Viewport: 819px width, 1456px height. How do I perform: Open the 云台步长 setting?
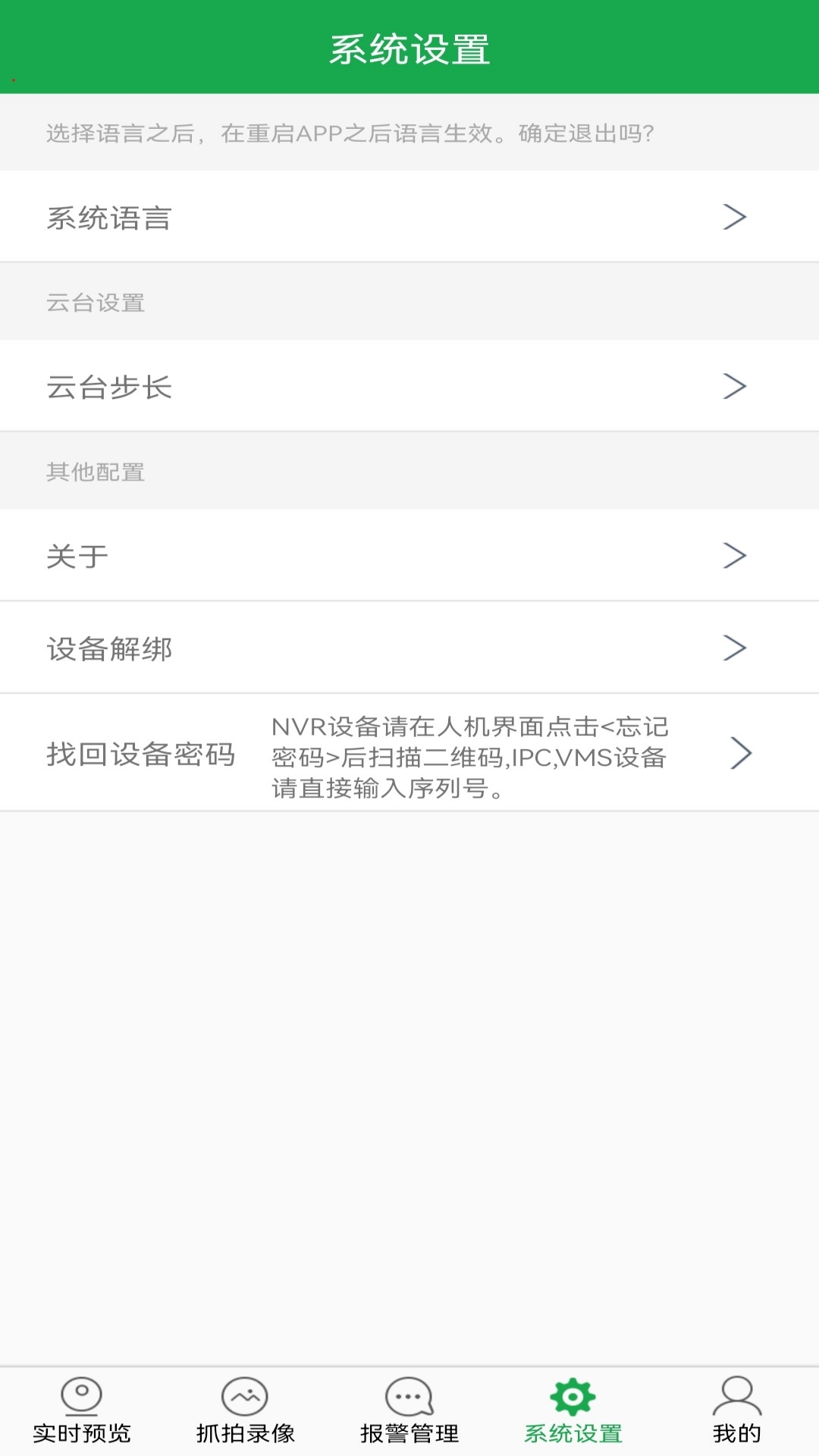point(409,386)
